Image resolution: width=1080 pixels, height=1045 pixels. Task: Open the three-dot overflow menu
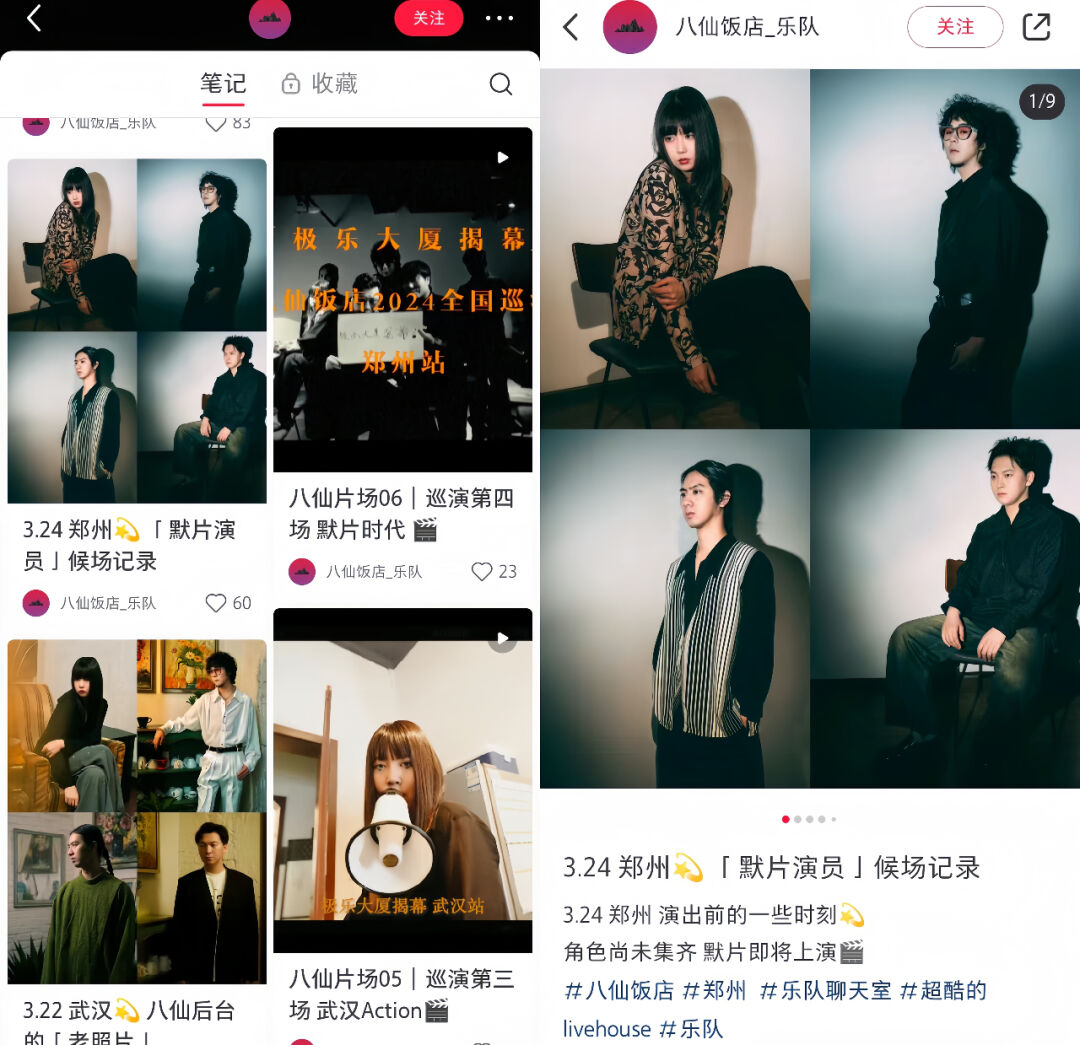[x=499, y=19]
